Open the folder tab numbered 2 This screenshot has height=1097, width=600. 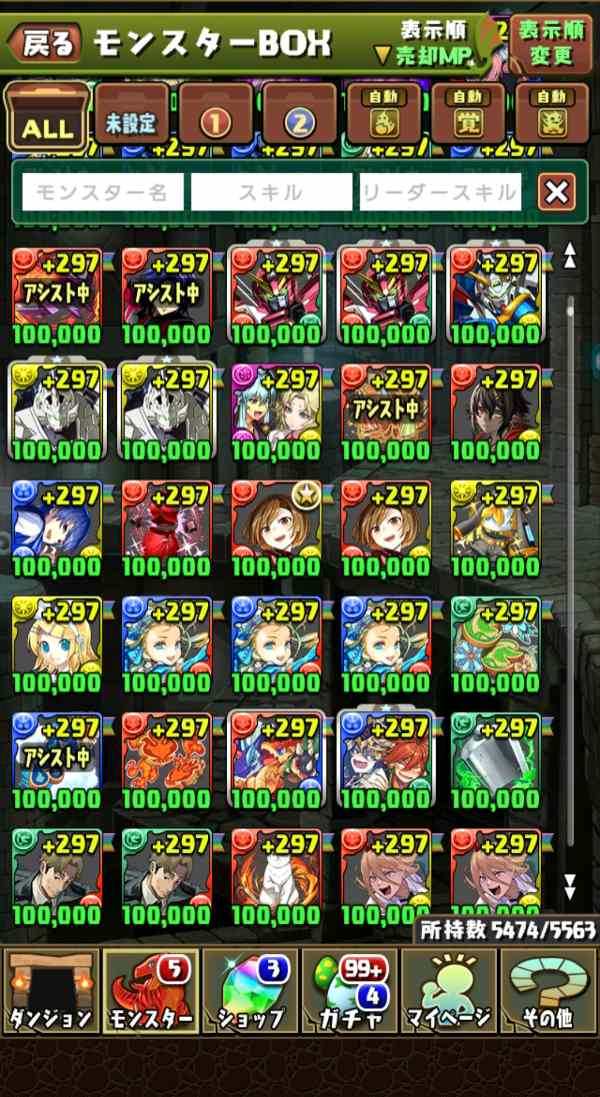point(300,119)
